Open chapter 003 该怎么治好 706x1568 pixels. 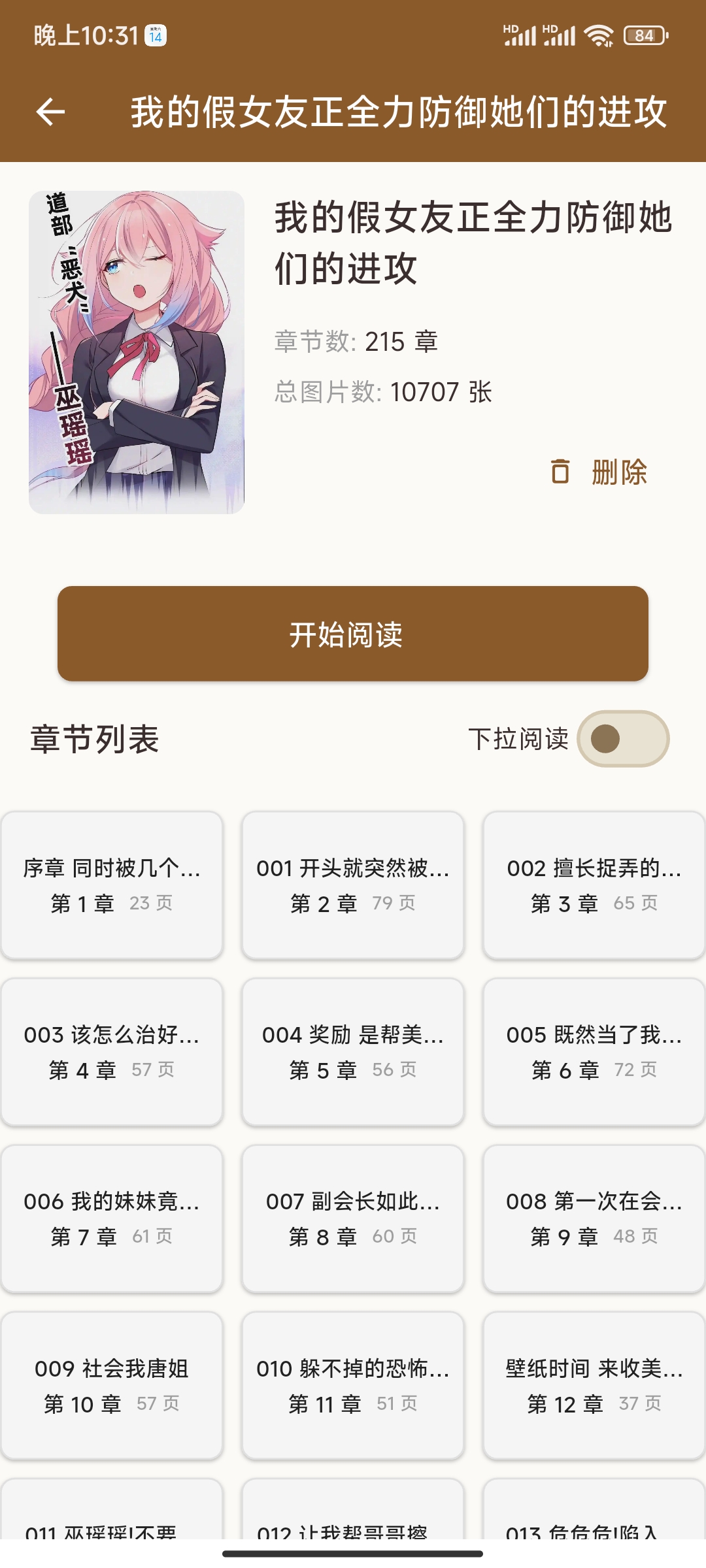pyautogui.click(x=112, y=1052)
